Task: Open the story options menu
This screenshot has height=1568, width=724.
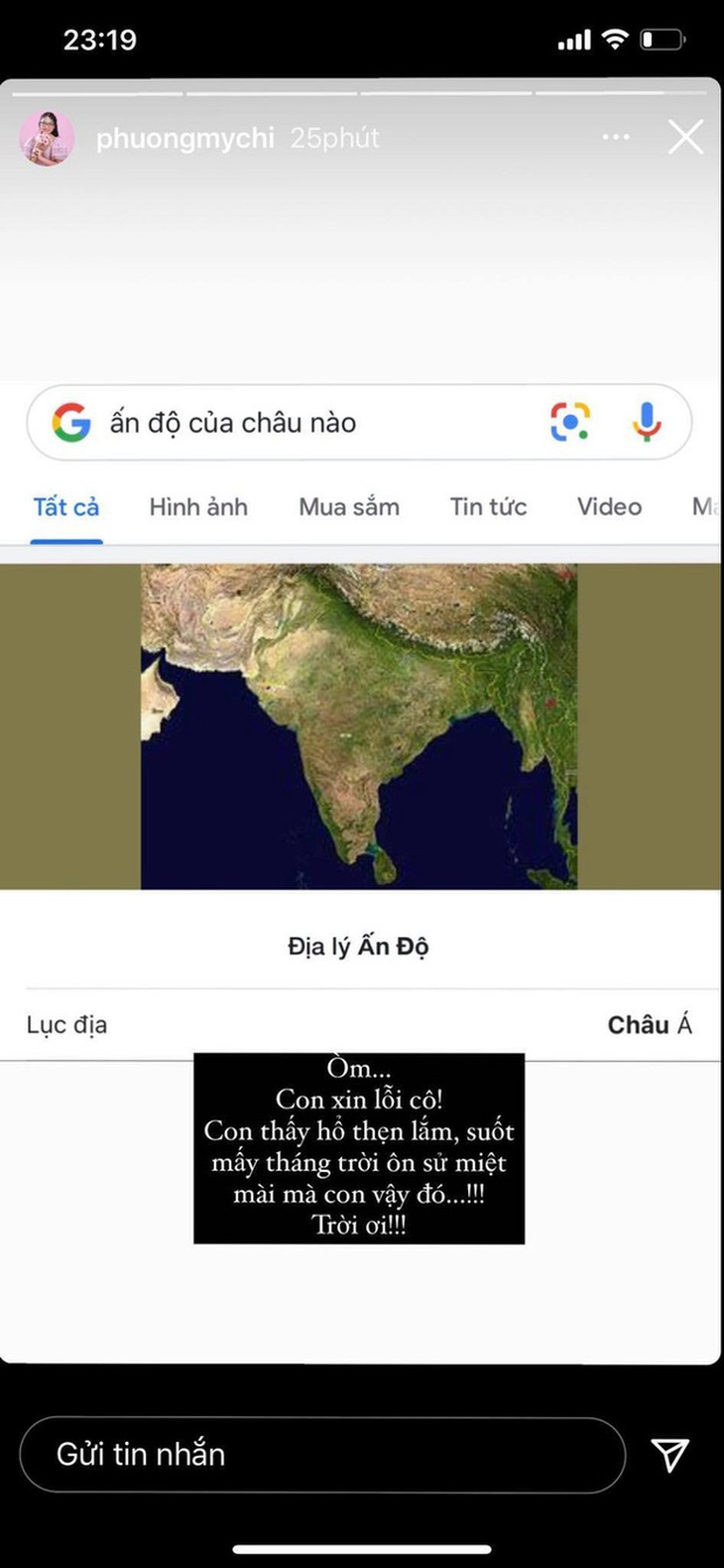Action: click(616, 137)
